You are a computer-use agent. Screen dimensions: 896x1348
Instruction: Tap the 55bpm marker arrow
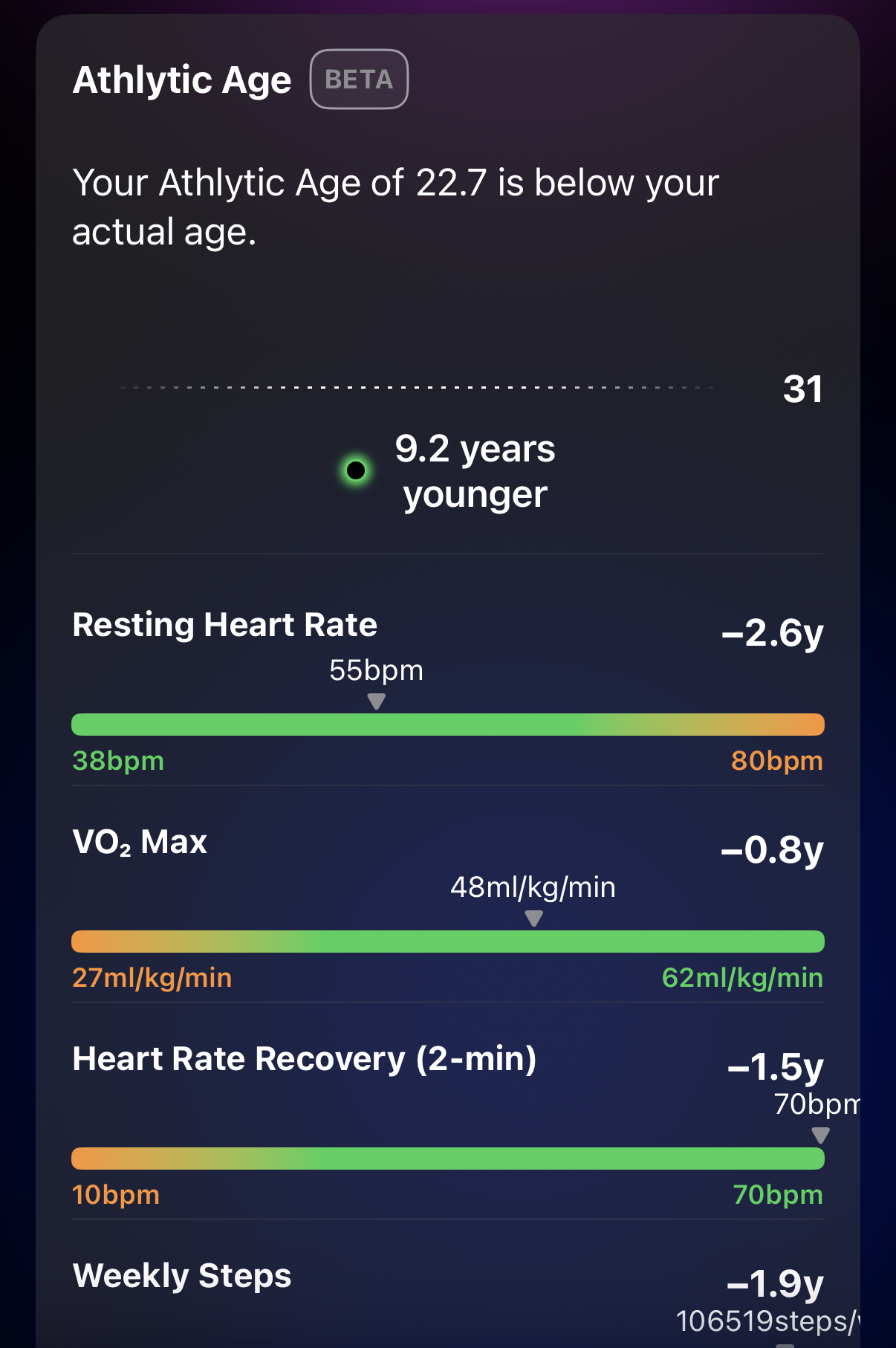pos(376,699)
